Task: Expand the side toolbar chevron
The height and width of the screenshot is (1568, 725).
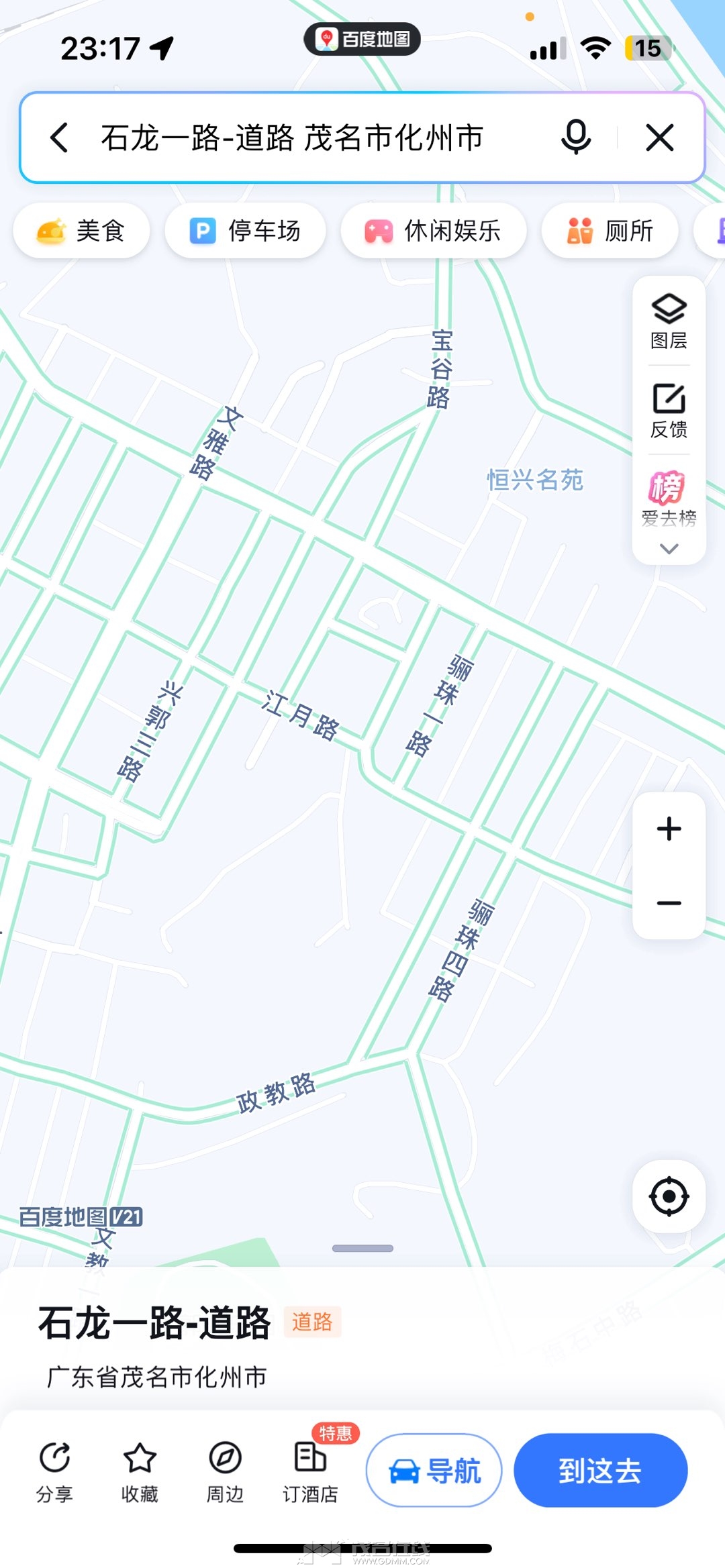Action: [x=669, y=549]
